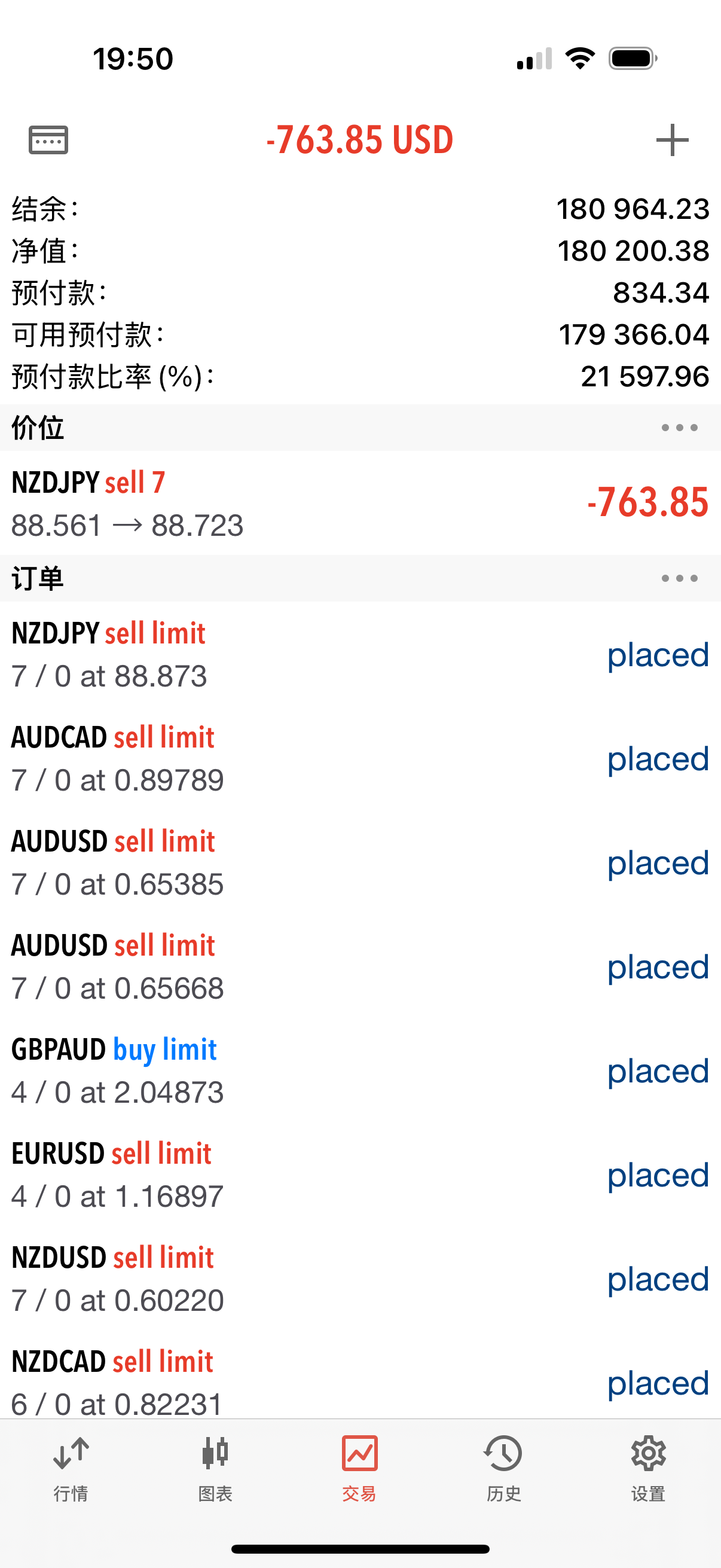
Task: Open the three-dot menu beside 价位
Action: [679, 428]
